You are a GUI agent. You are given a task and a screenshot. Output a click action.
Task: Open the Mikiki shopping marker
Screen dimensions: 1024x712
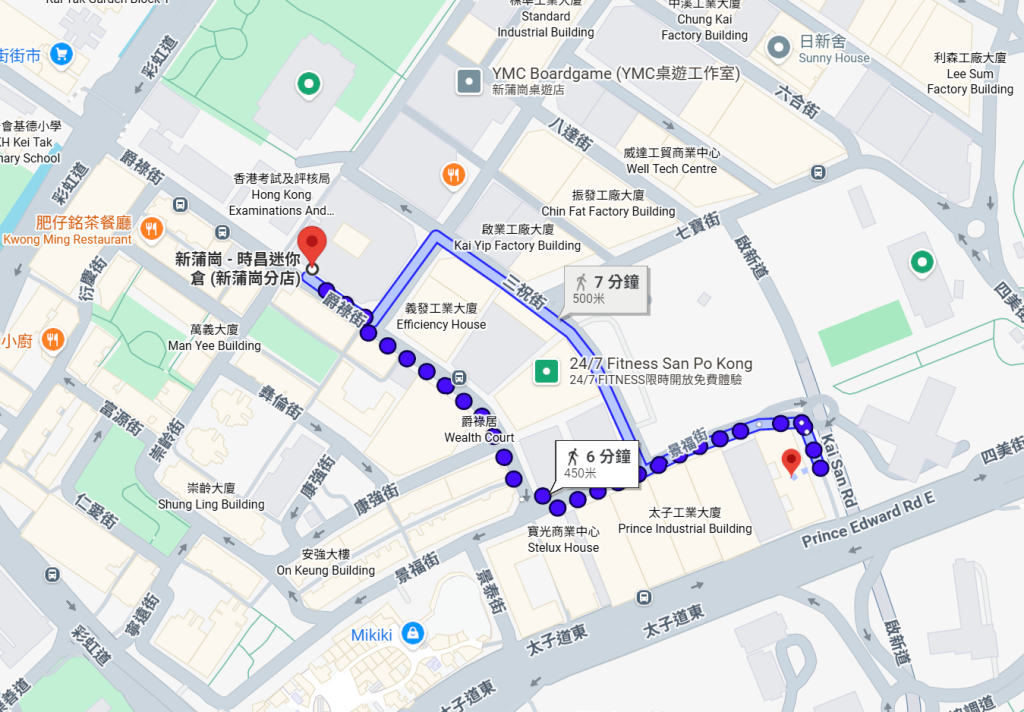412,634
